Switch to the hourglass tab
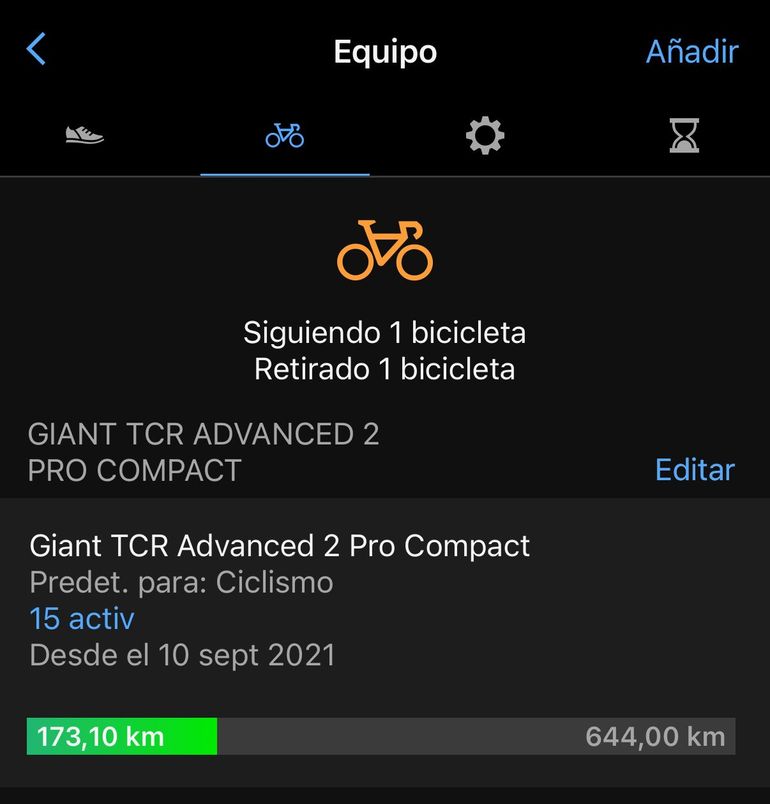 point(684,135)
